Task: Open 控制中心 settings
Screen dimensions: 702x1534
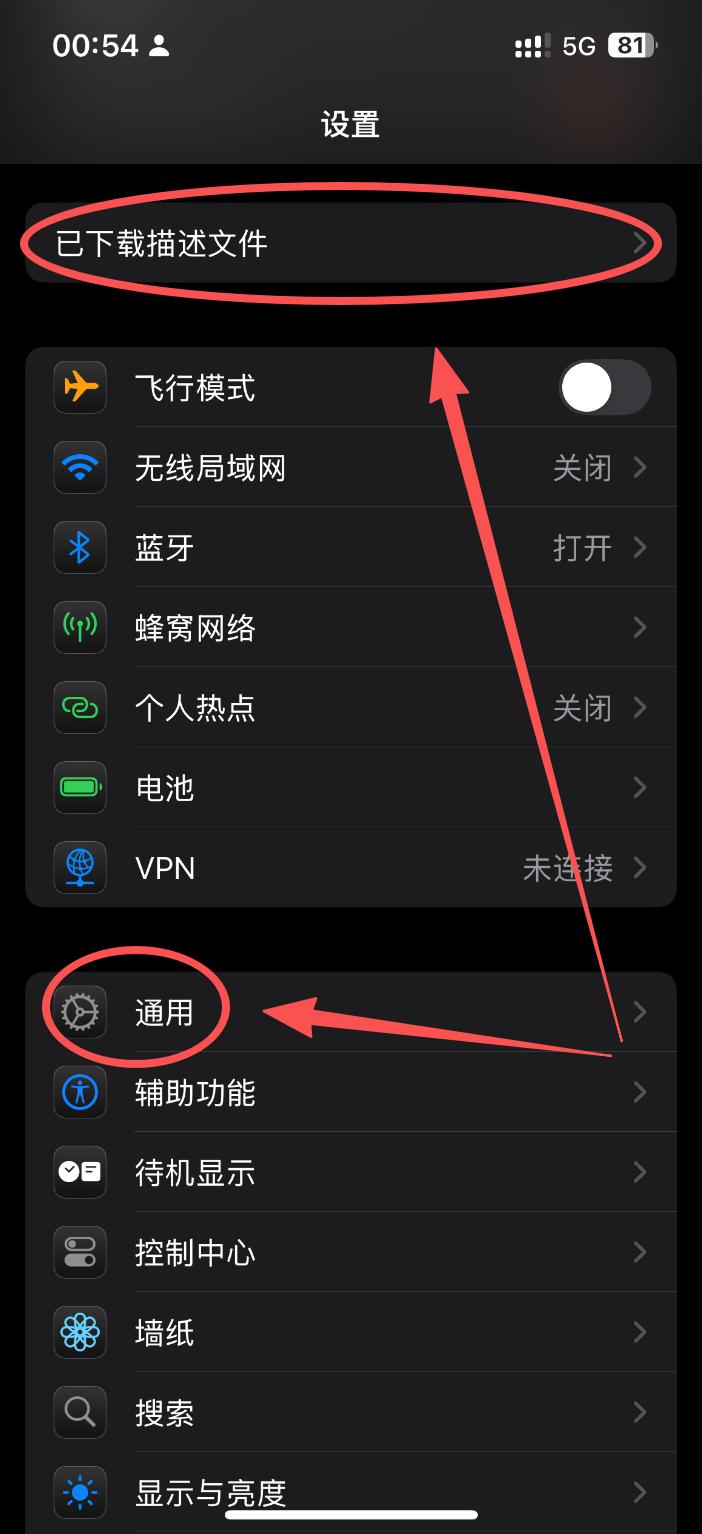Action: (350, 1252)
